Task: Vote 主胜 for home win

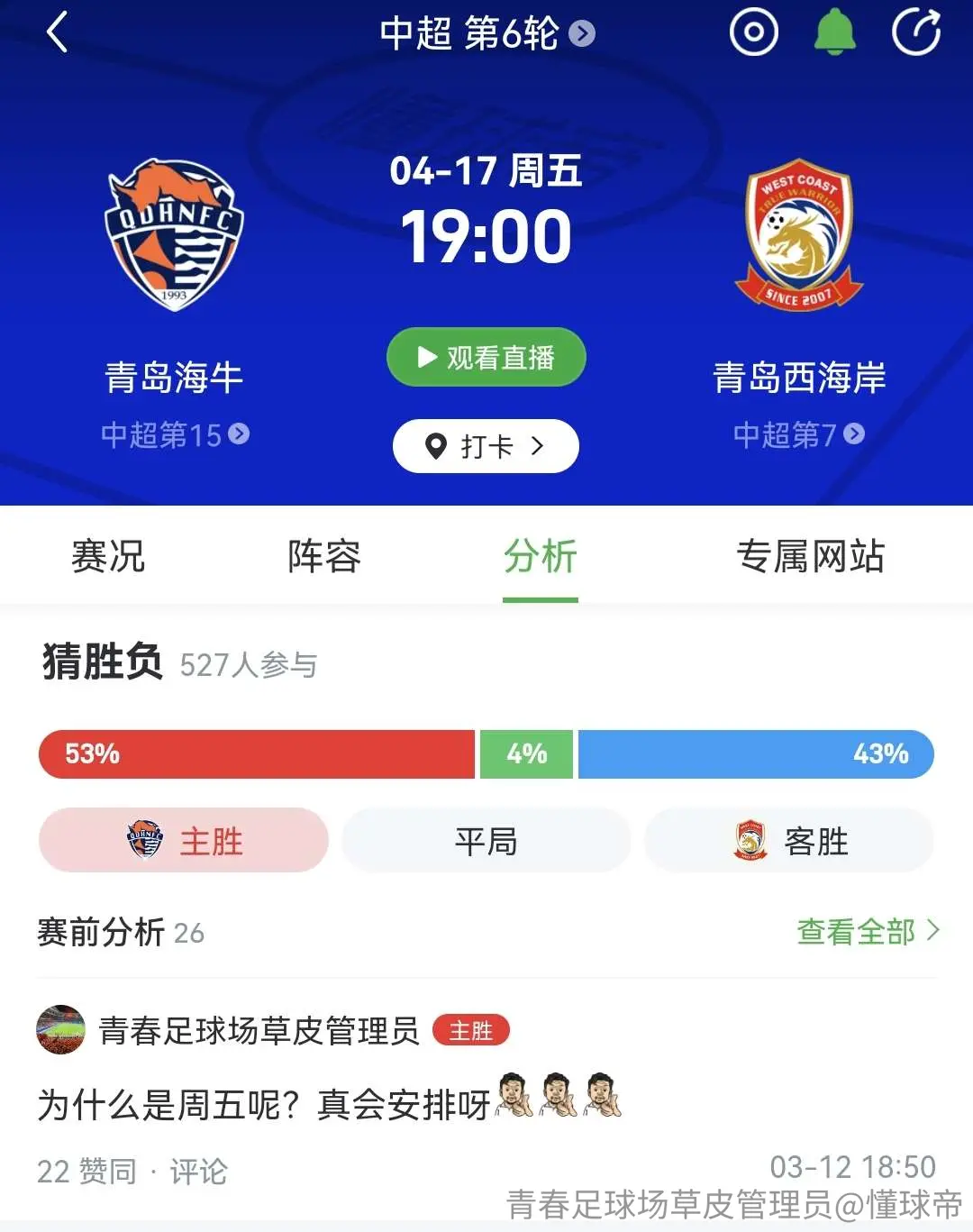Action: [183, 841]
